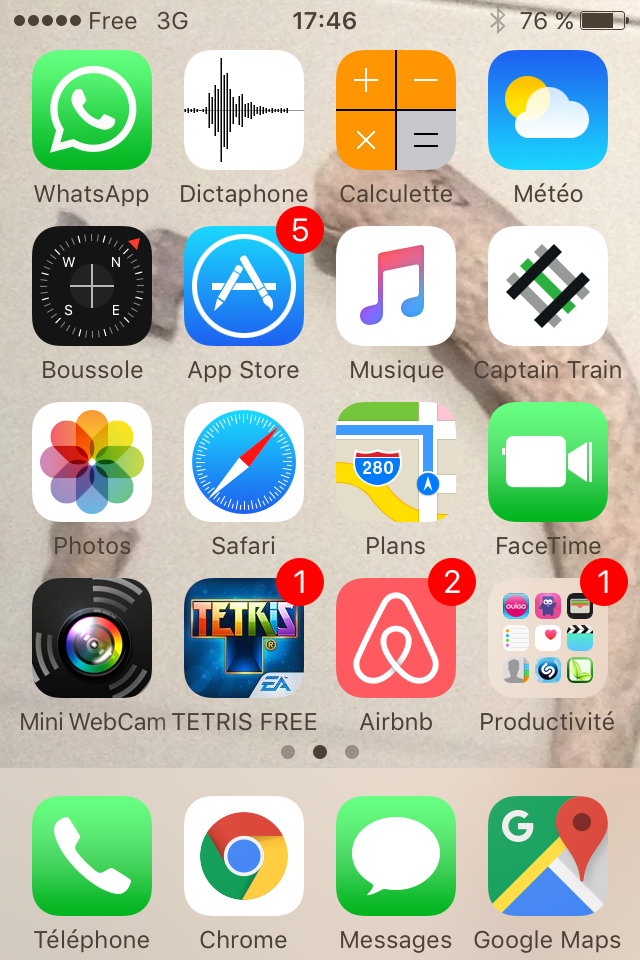This screenshot has width=640, height=960.
Task: Expand the Productivité folder
Action: pyautogui.click(x=548, y=638)
